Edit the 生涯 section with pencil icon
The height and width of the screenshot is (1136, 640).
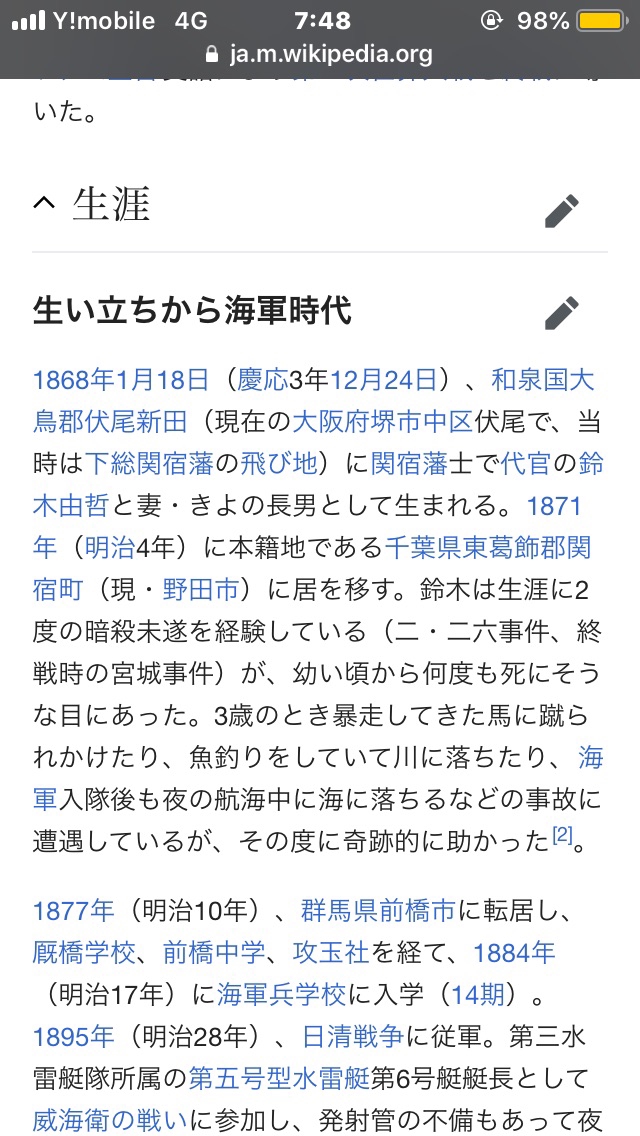[562, 210]
